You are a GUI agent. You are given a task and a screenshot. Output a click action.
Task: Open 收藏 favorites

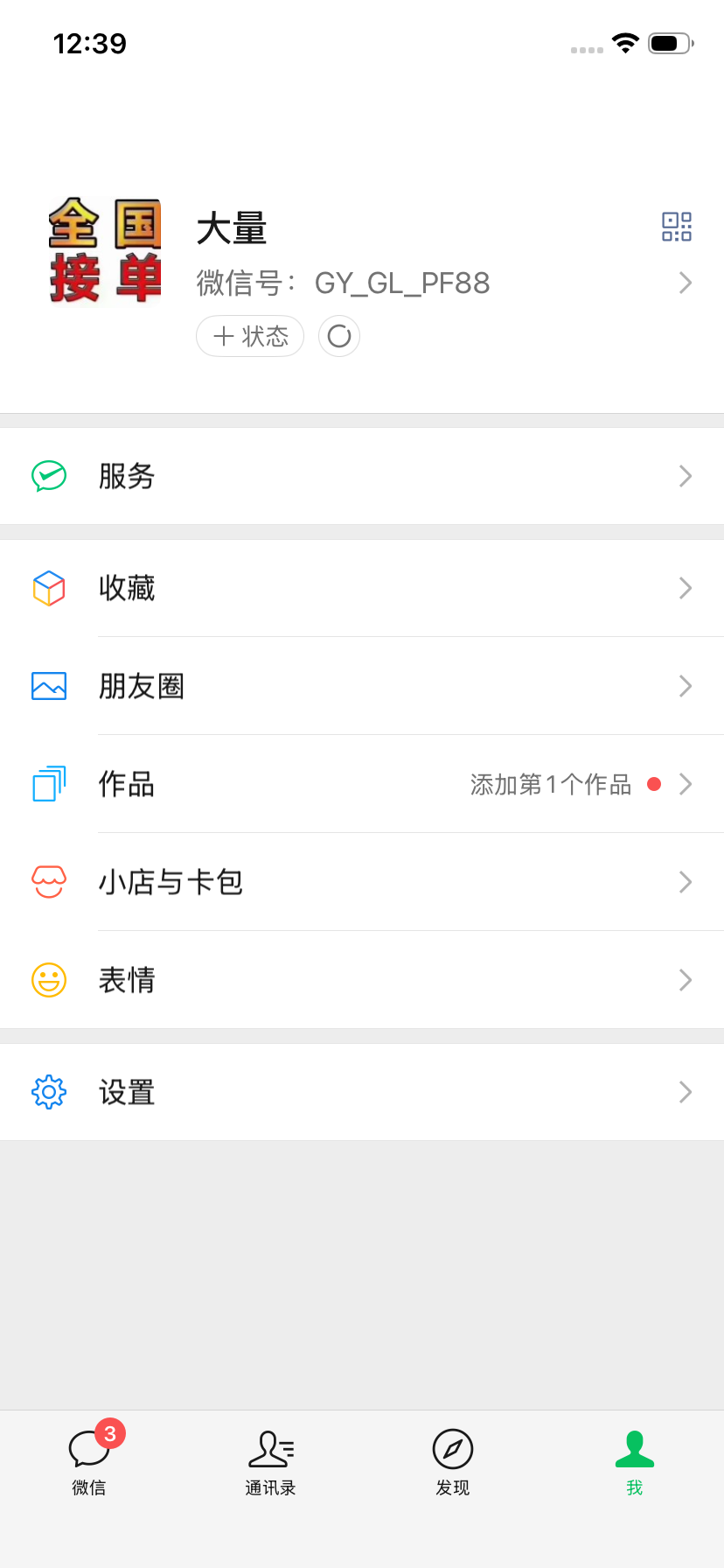362,588
